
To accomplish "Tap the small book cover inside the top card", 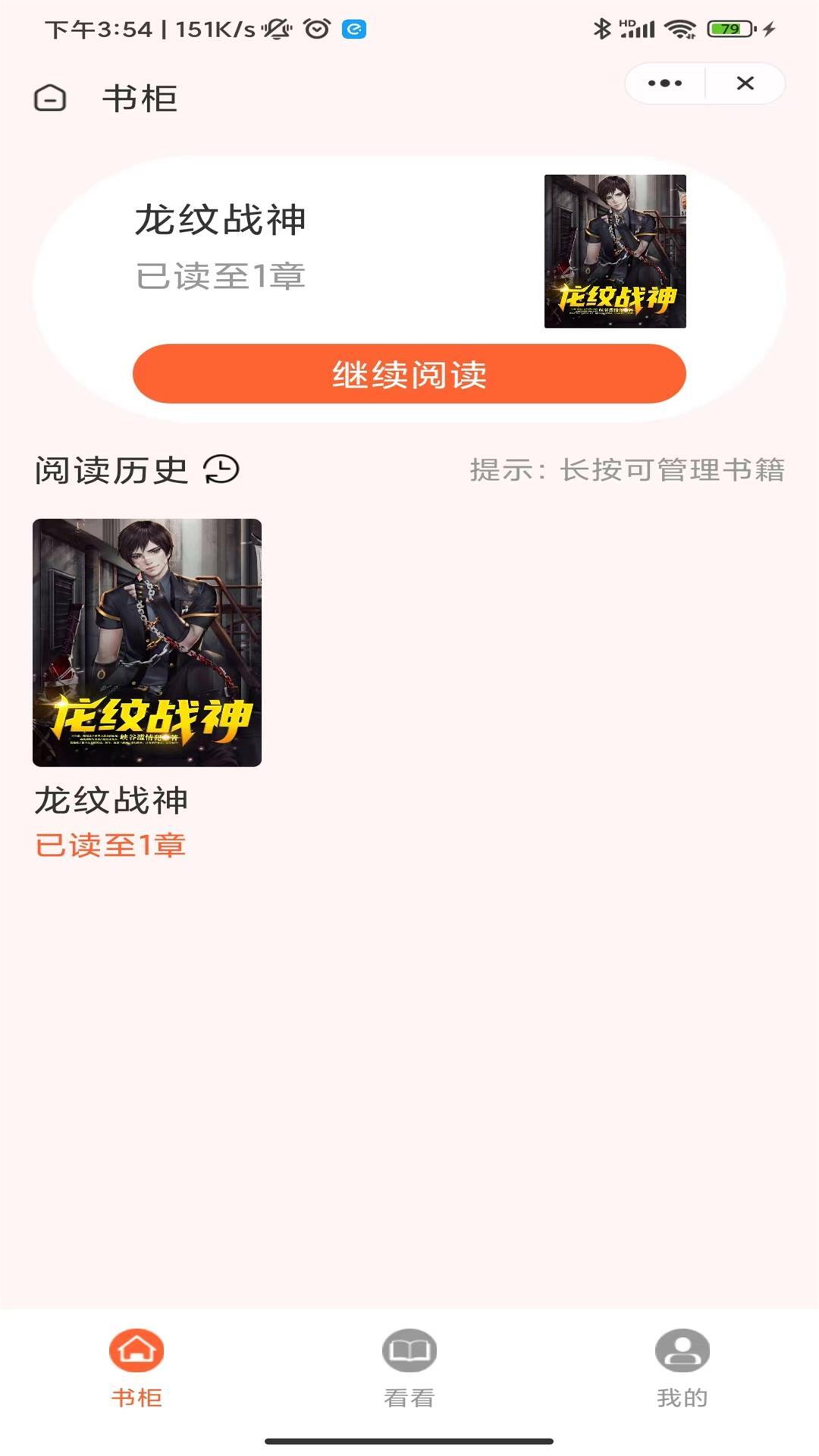I will (615, 250).
